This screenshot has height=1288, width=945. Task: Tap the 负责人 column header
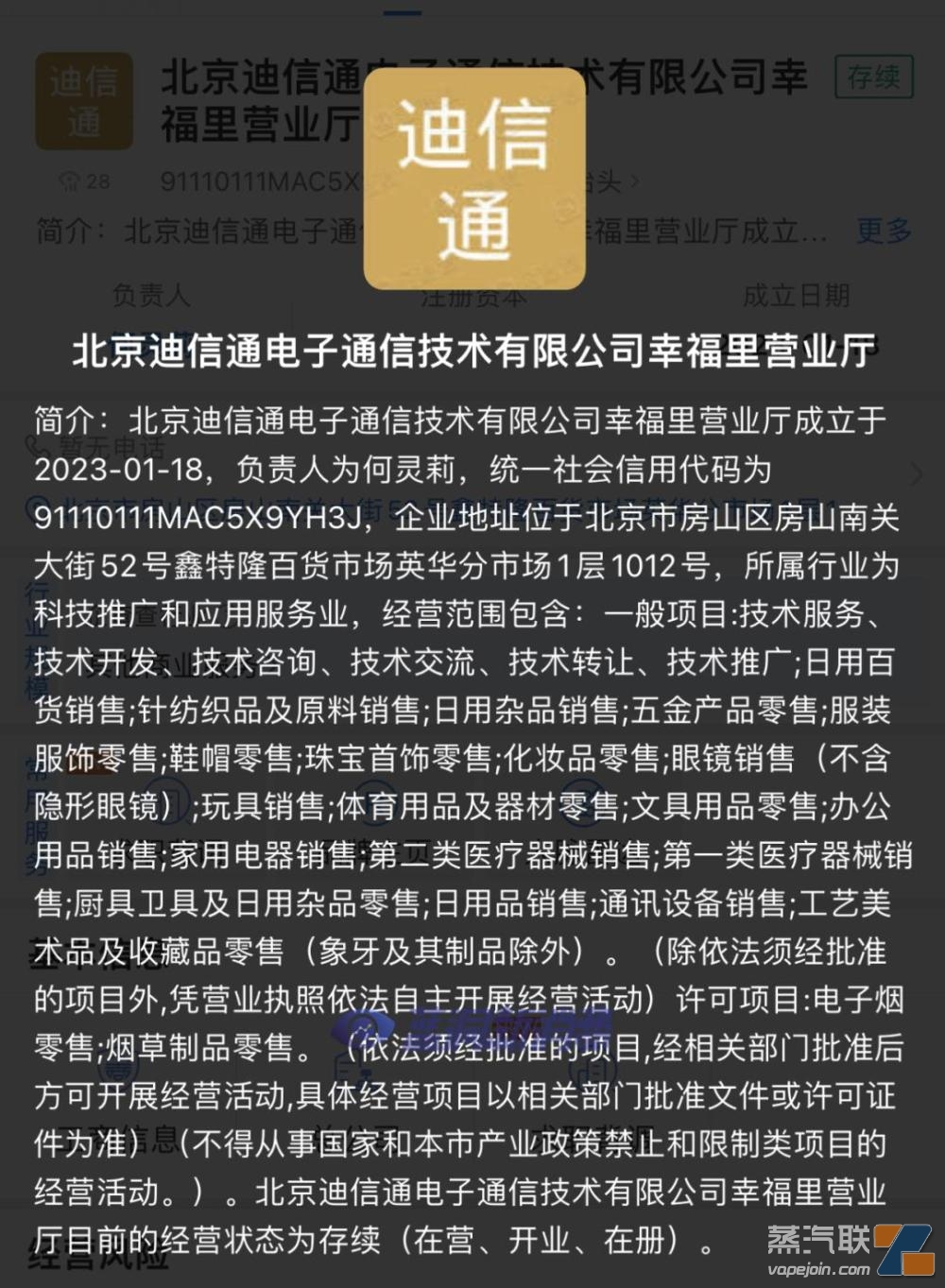tap(151, 296)
